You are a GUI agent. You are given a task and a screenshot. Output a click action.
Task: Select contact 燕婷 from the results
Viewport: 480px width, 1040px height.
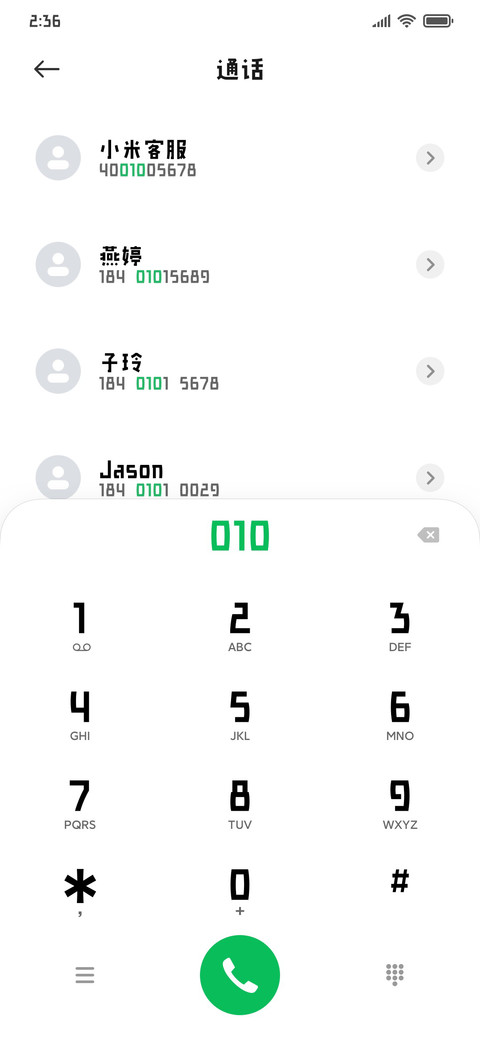240,265
